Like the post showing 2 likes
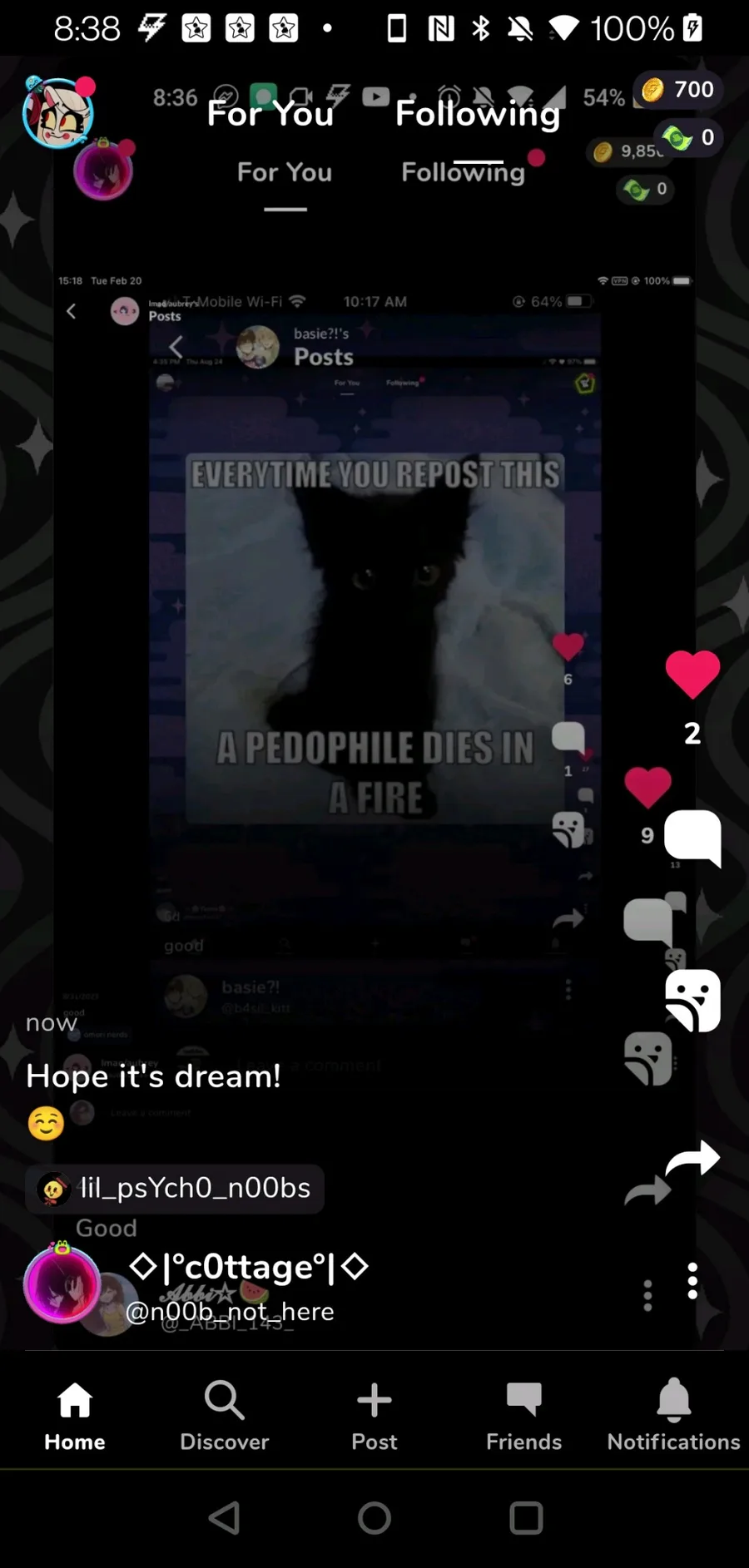 tap(692, 674)
